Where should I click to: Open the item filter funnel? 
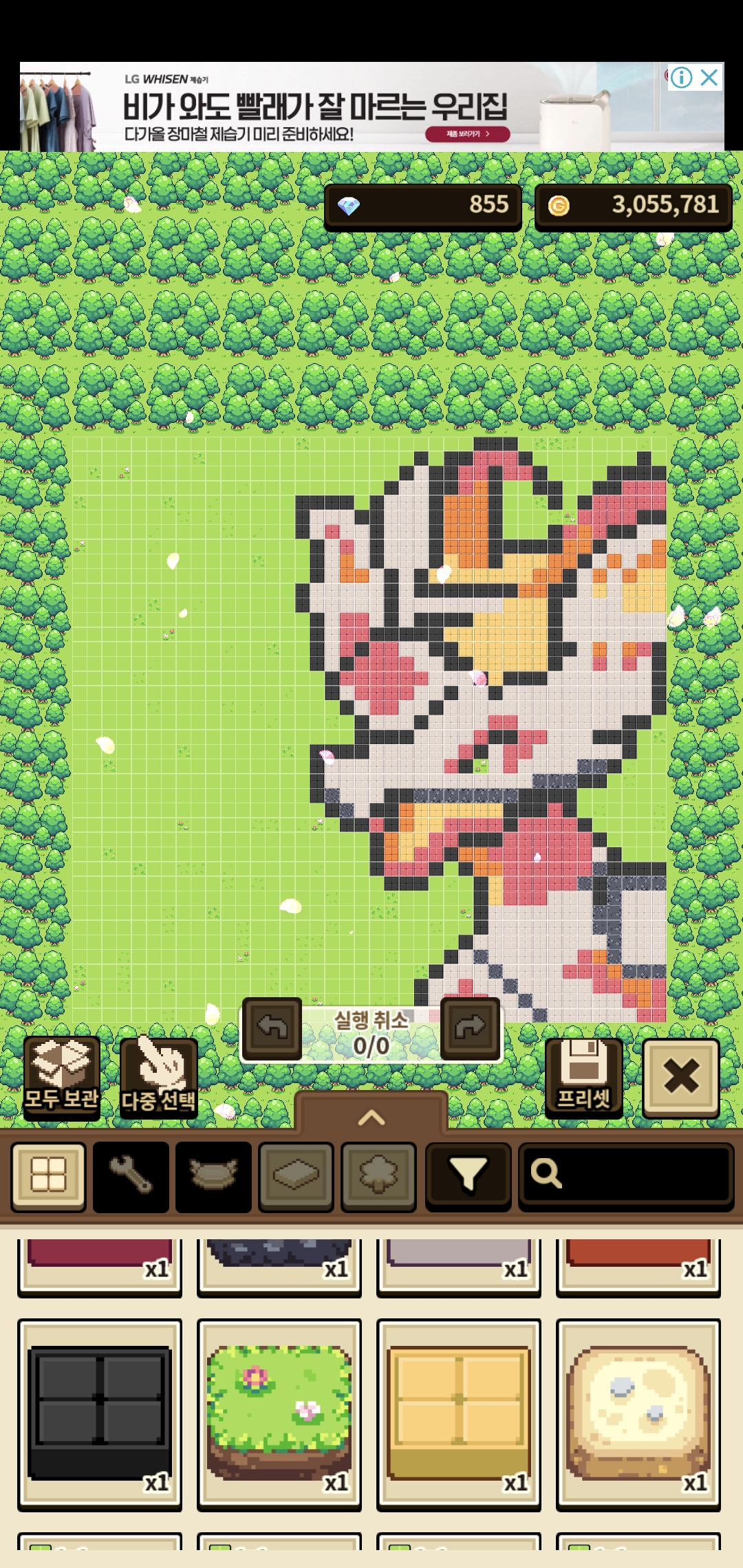pyautogui.click(x=468, y=1175)
